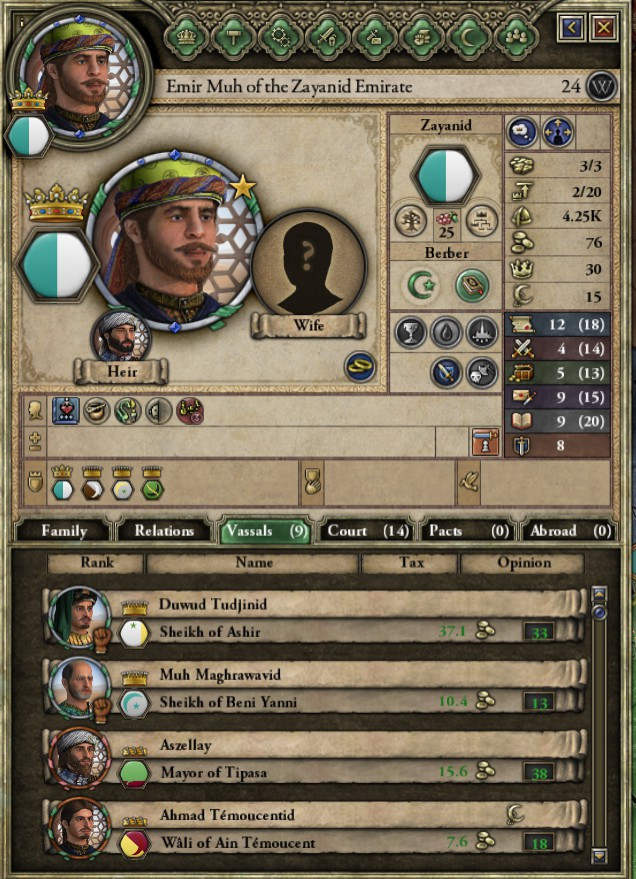Close the character window
This screenshot has height=879, width=636.
(x=603, y=28)
